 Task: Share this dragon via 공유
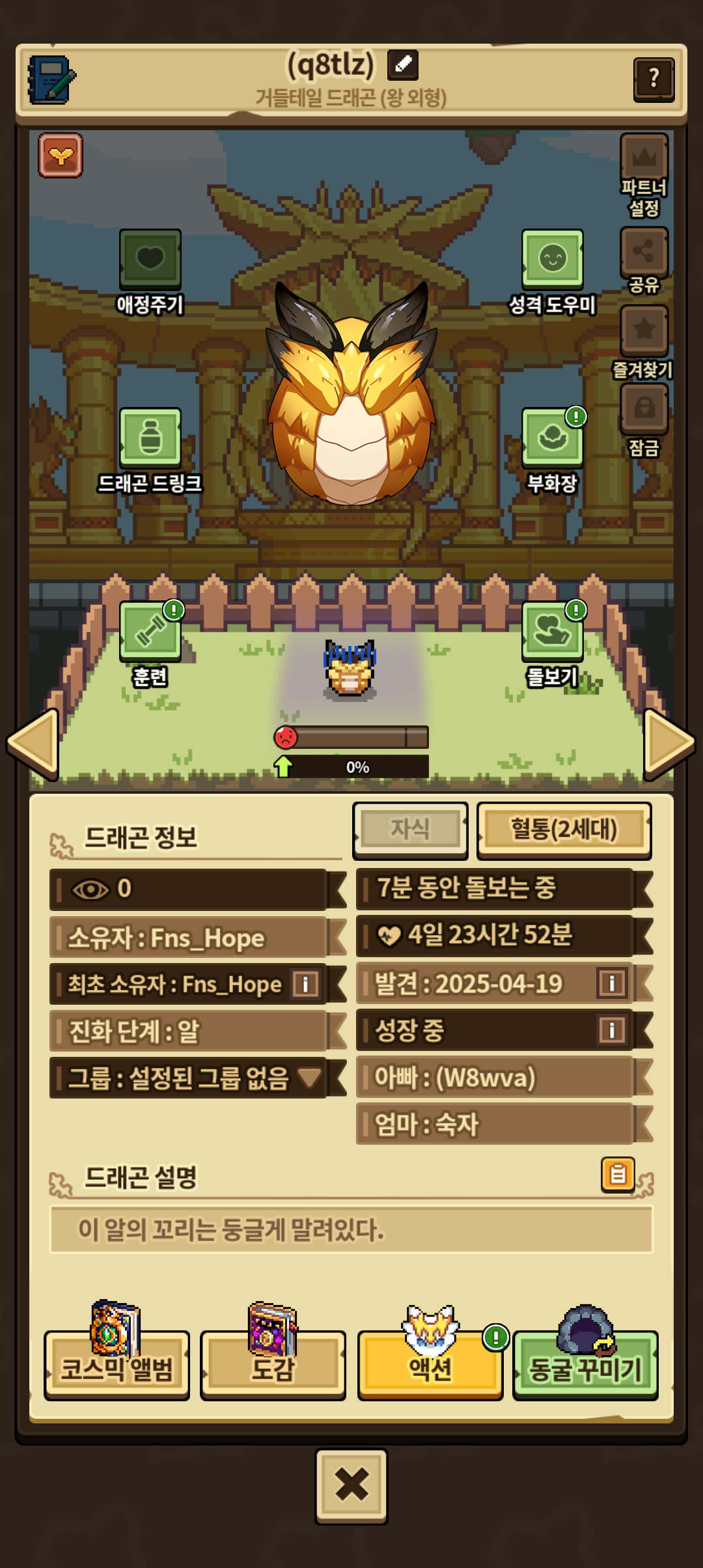click(644, 253)
